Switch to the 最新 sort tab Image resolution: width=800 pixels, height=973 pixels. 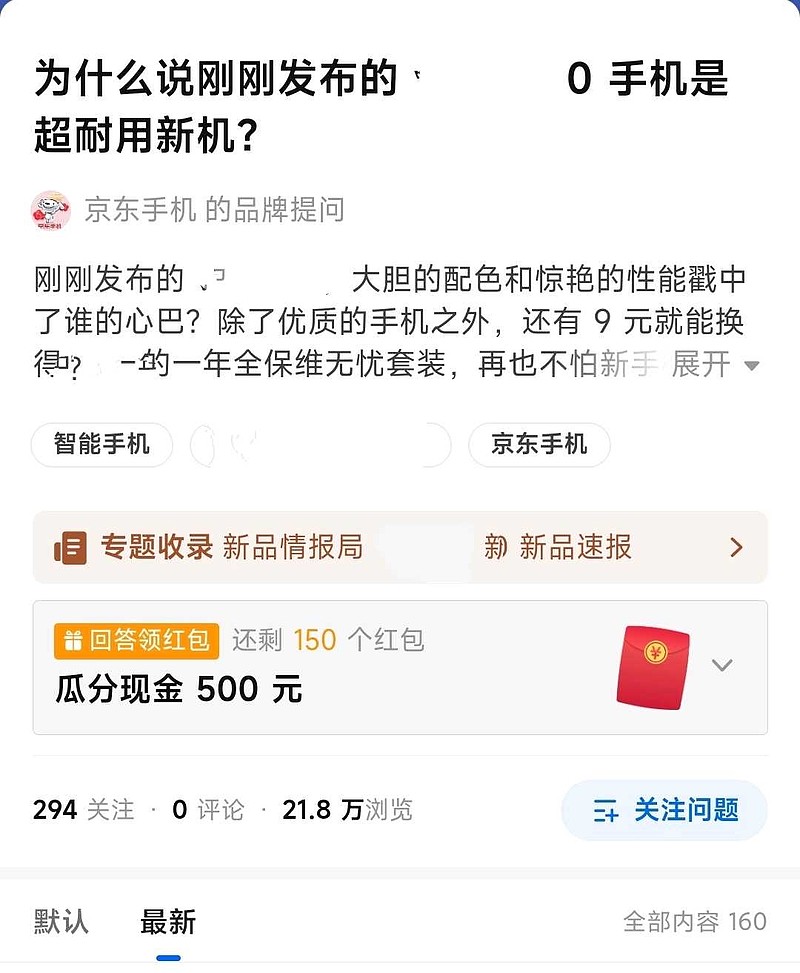coord(166,921)
